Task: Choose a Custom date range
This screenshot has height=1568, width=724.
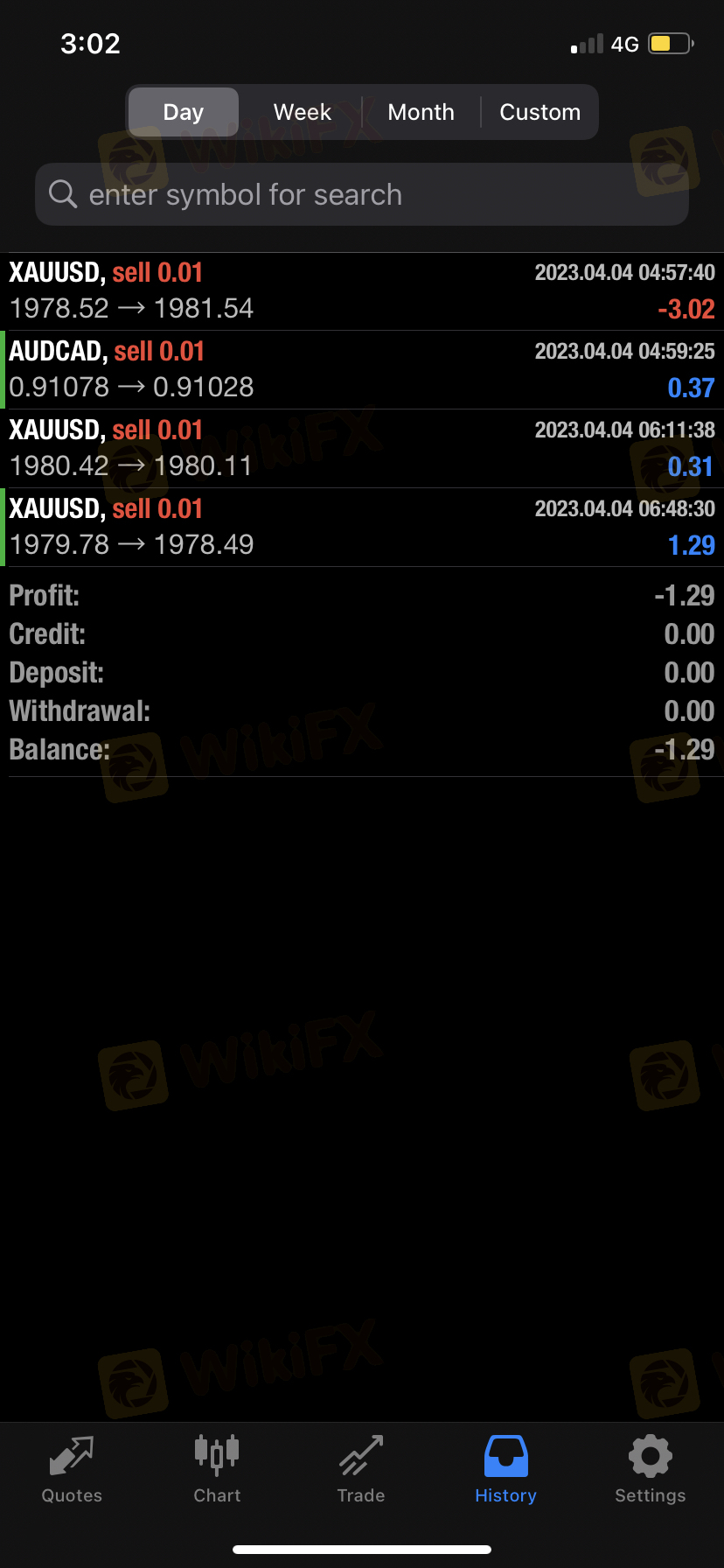Action: [540, 112]
